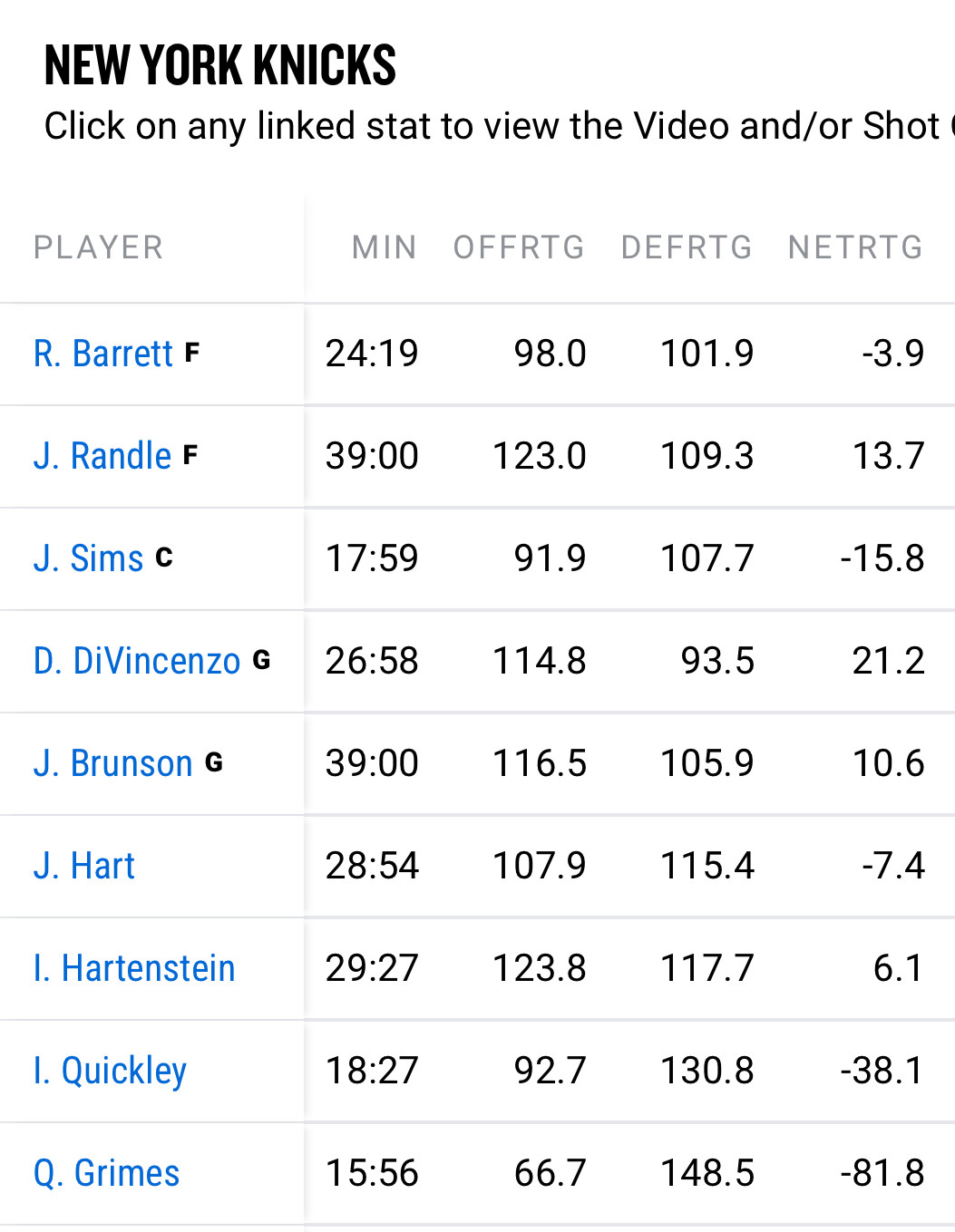955x1232 pixels.
Task: Sort the table by DEFRTG
Action: [687, 247]
